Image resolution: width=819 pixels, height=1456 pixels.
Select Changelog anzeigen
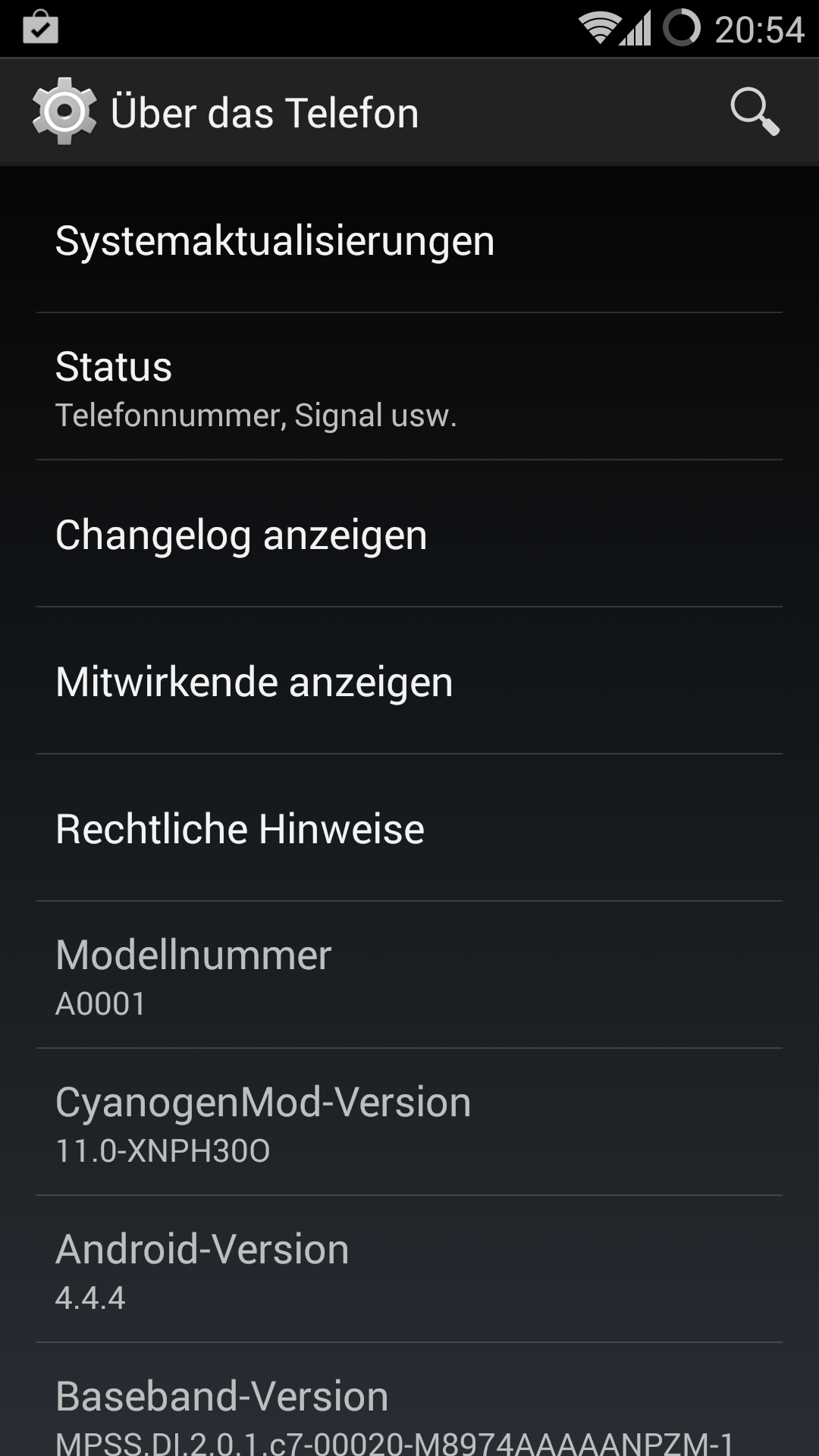(x=409, y=535)
